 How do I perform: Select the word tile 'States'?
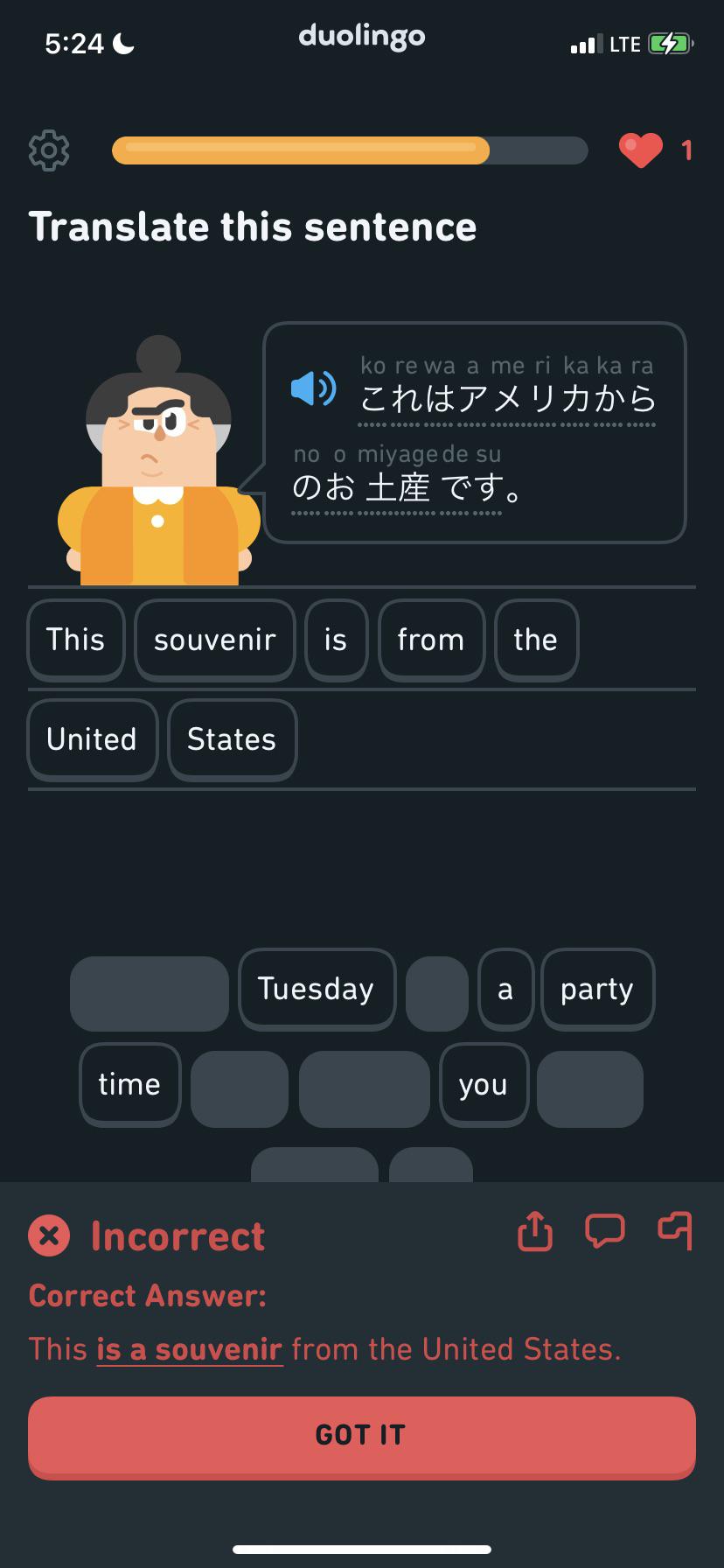tap(232, 739)
